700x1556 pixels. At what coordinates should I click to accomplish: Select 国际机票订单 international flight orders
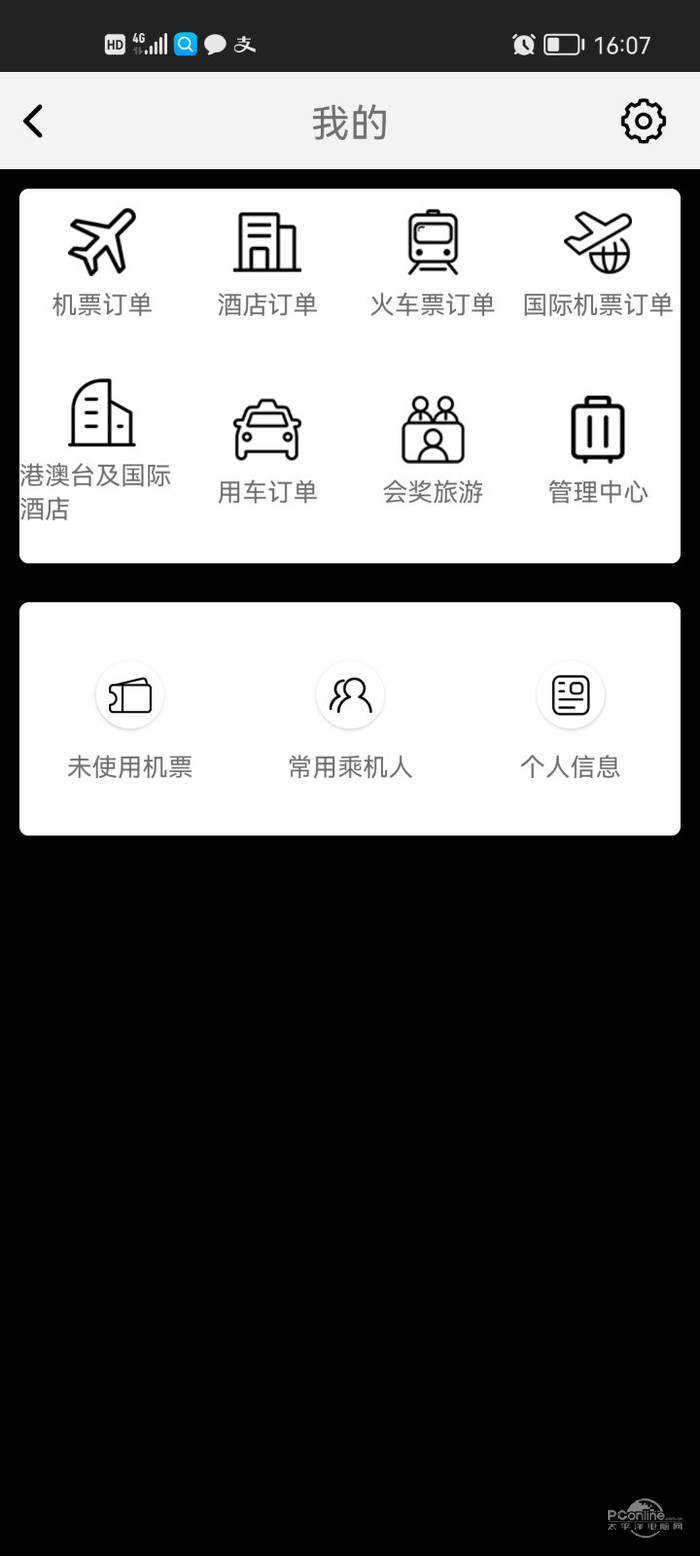coord(598,262)
